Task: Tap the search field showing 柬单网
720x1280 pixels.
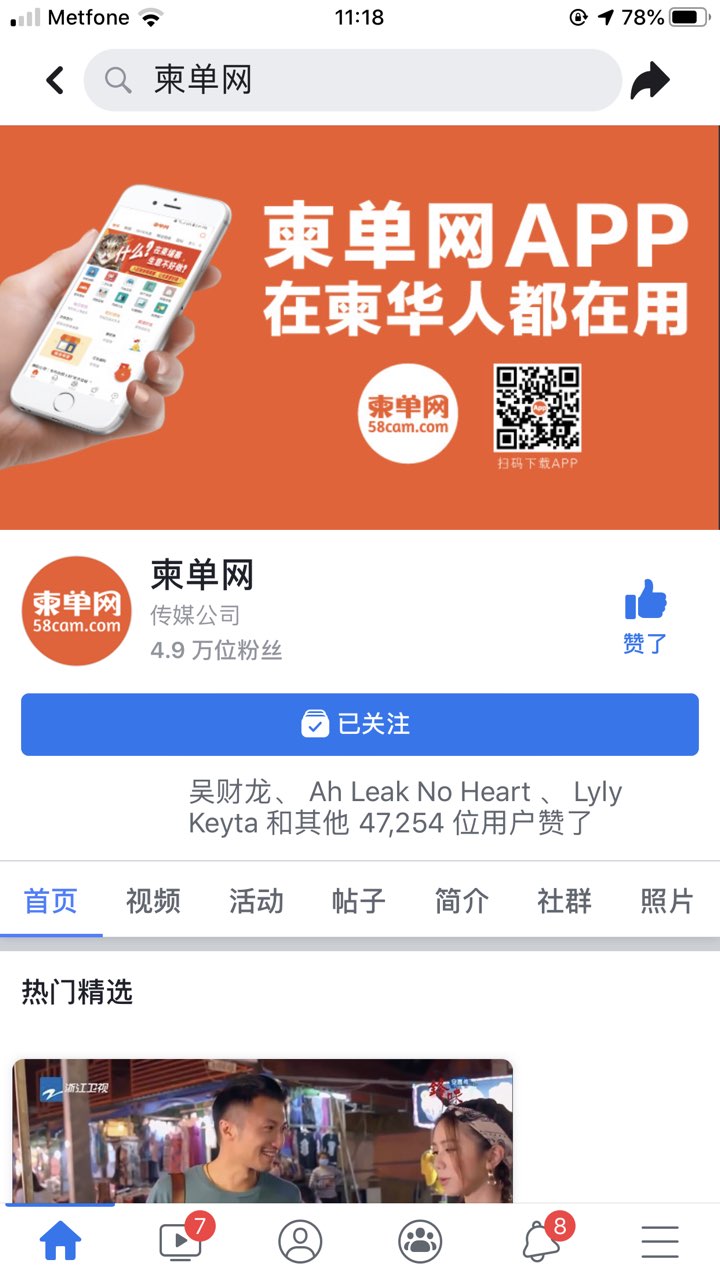Action: pyautogui.click(x=352, y=80)
